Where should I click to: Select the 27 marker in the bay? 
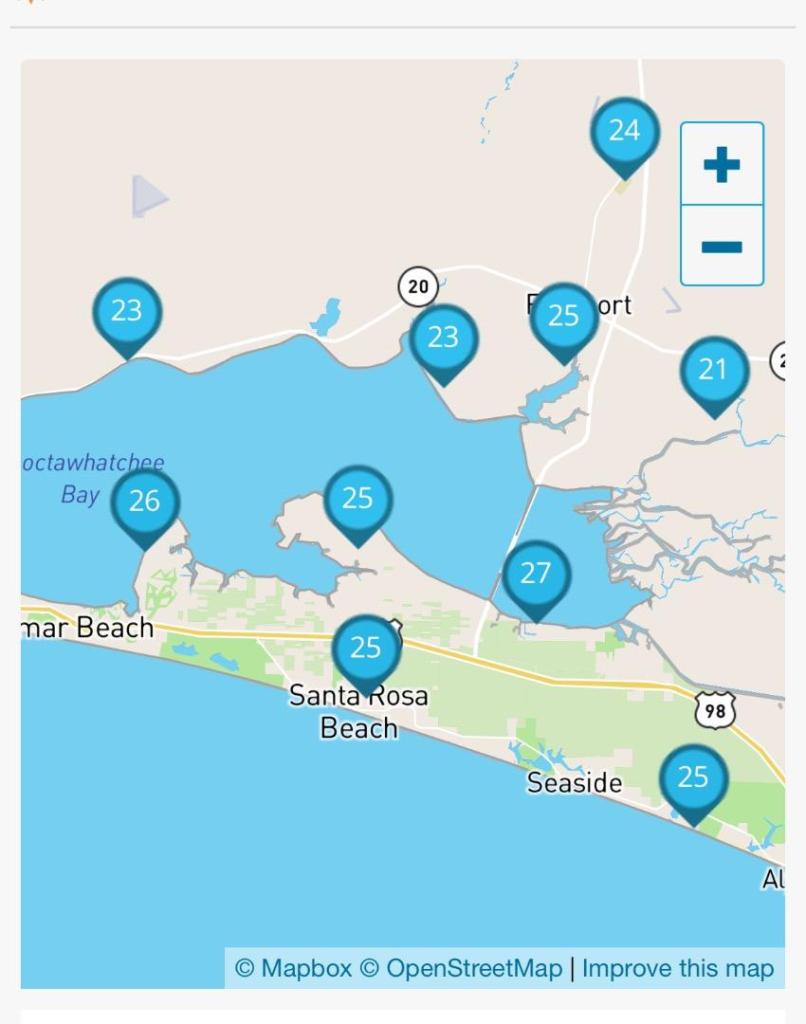536,575
